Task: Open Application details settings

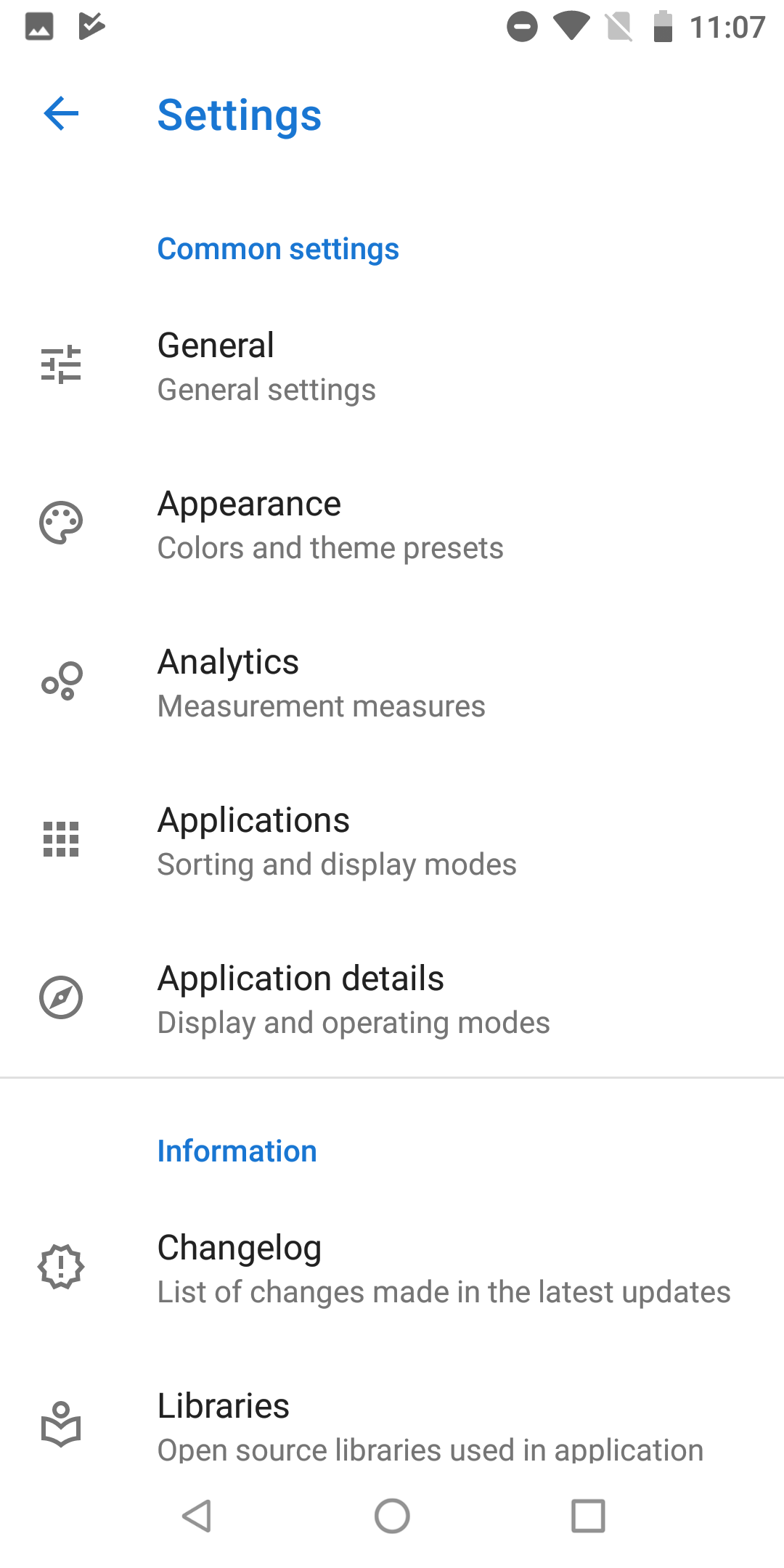Action: coord(392,999)
